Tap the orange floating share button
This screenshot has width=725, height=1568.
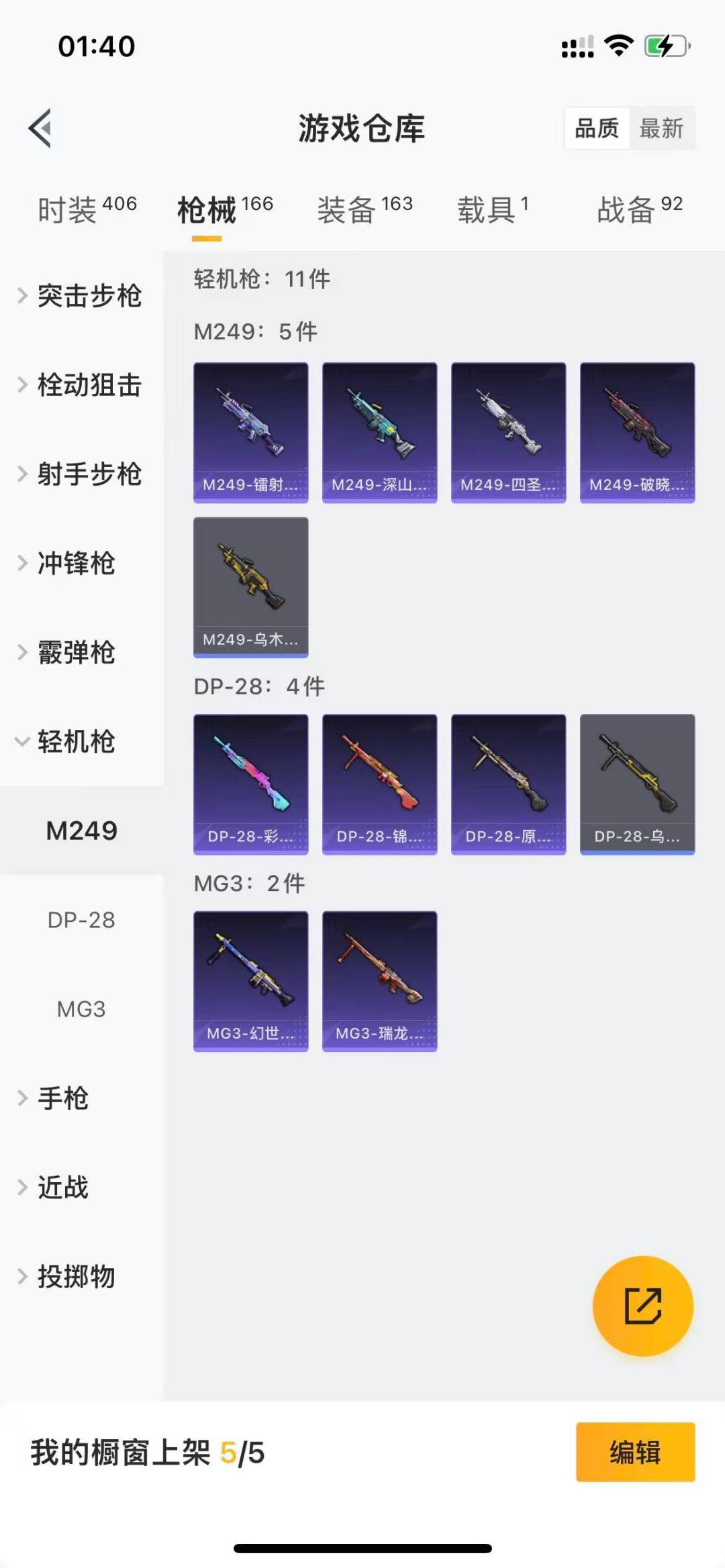point(642,1306)
